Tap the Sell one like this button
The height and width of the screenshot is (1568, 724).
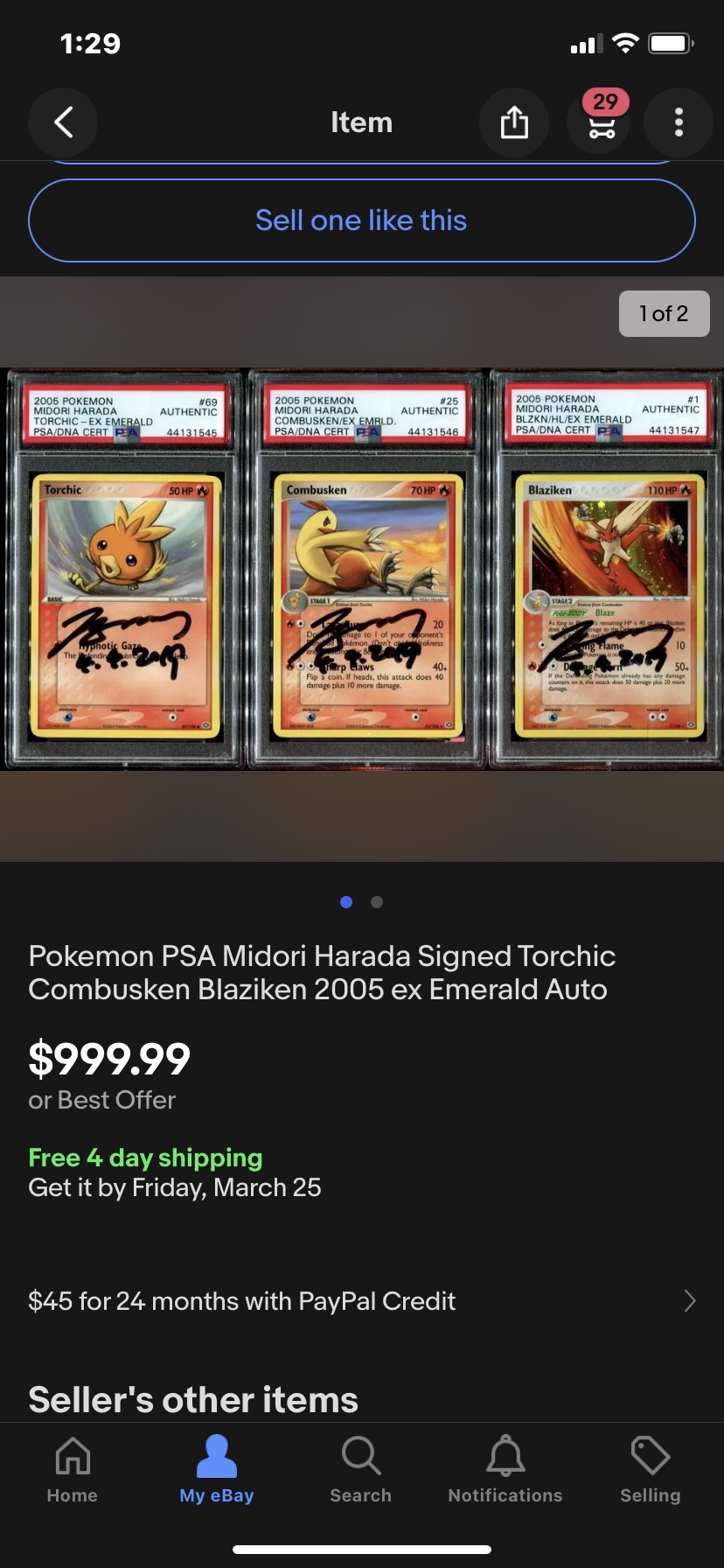(361, 220)
